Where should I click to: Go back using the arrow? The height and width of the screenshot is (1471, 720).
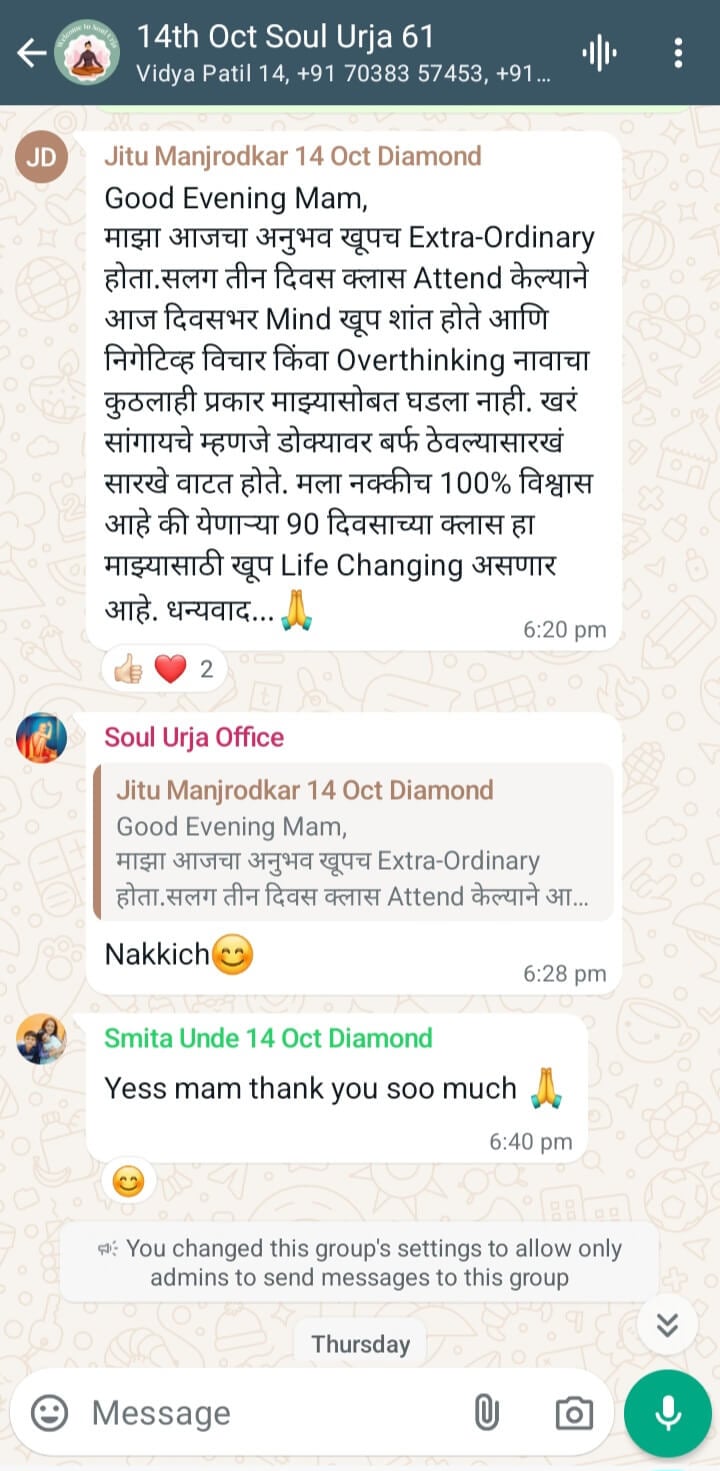point(31,53)
